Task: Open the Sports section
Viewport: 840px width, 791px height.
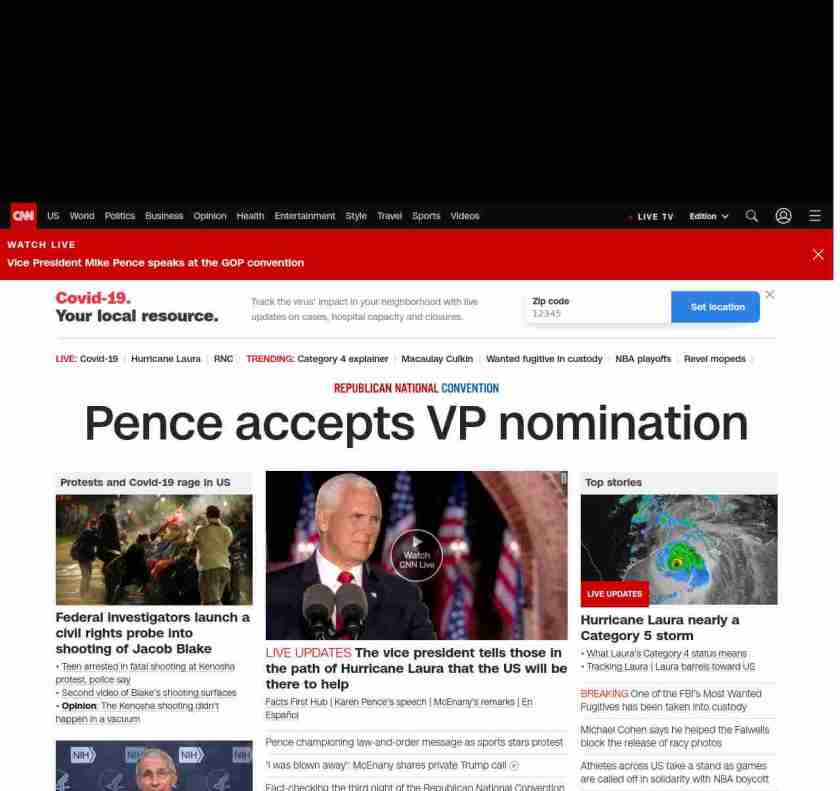Action: 426,216
